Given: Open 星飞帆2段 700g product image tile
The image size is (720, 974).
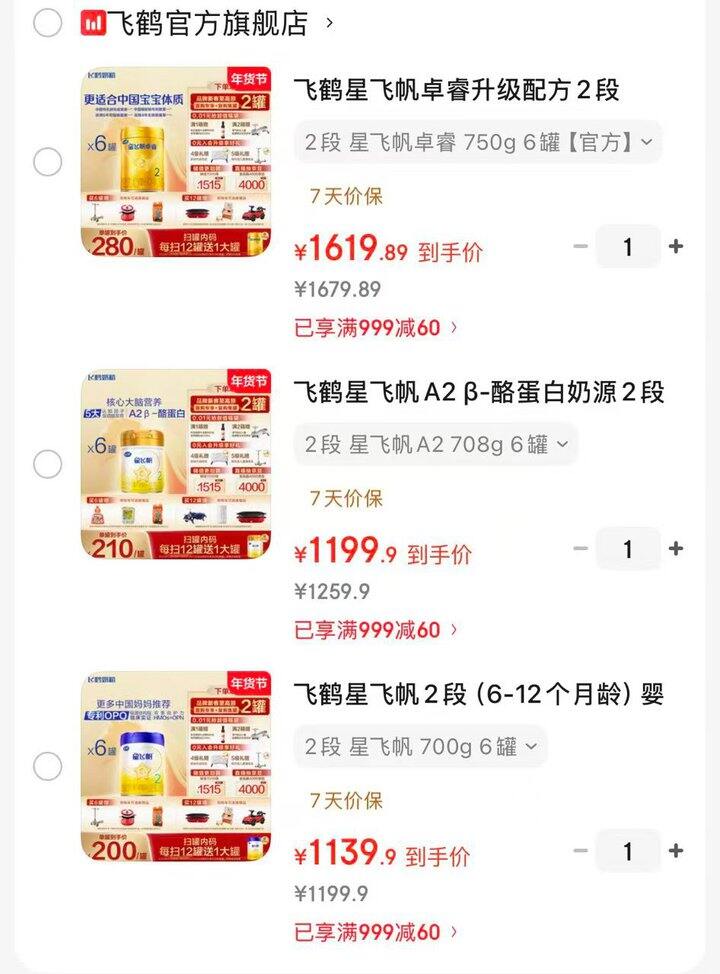Looking at the screenshot, I should pyautogui.click(x=176, y=767).
